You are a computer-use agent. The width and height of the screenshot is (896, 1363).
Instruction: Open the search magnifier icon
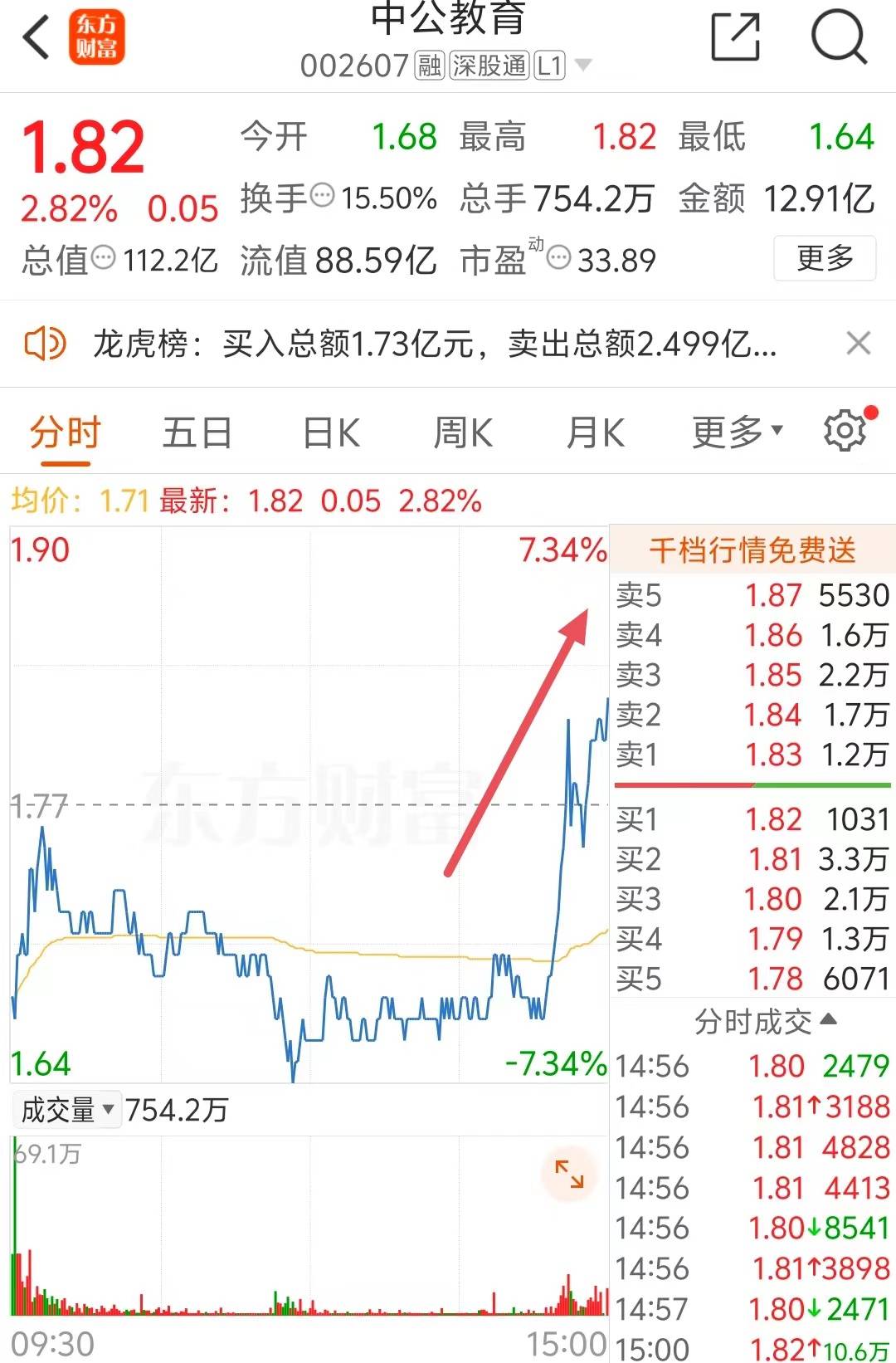coord(840,37)
